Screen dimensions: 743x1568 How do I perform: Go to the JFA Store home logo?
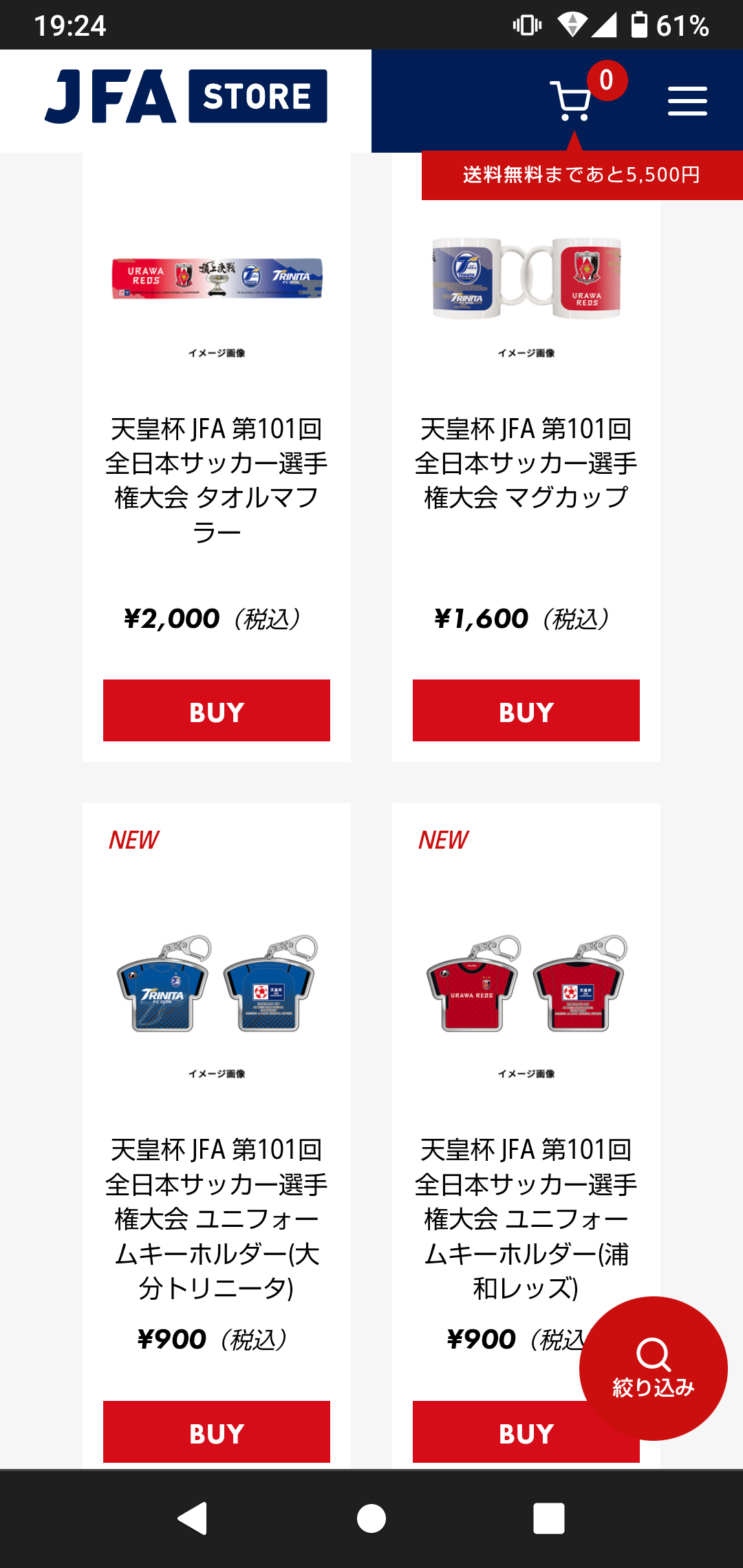pyautogui.click(x=186, y=96)
